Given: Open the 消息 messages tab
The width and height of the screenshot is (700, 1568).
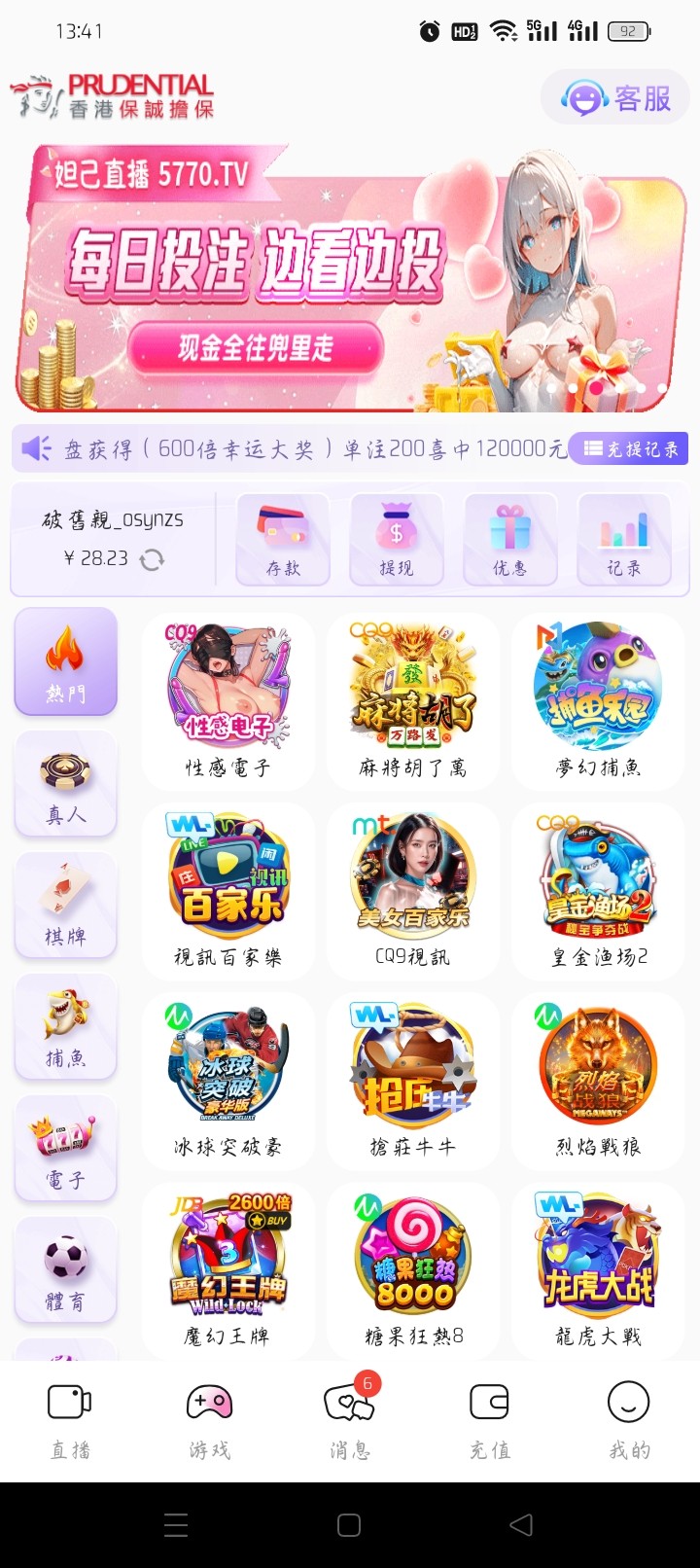Looking at the screenshot, I should 349,1421.
